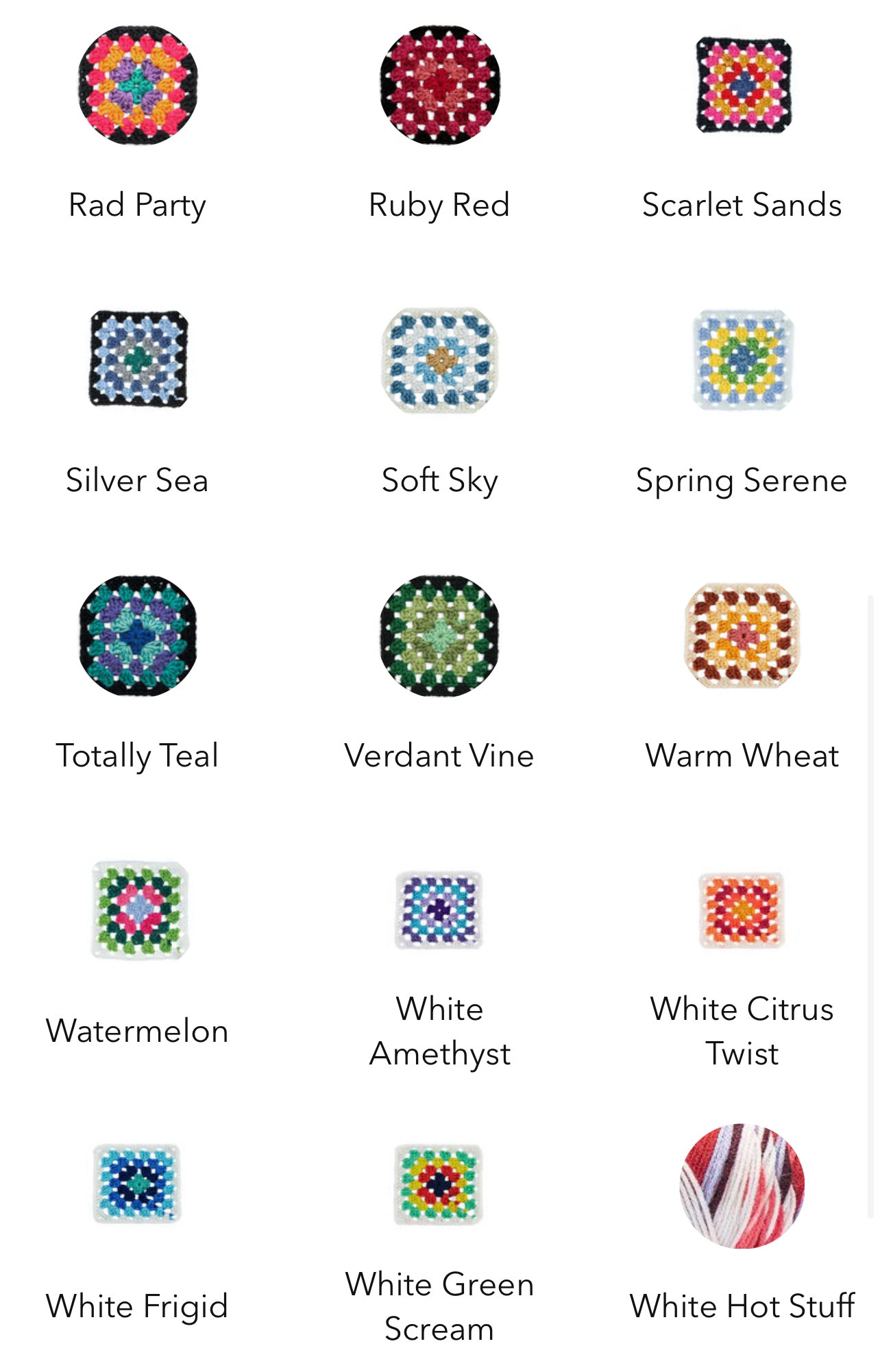Choose the White Hot Stuff yarn swatch

tap(743, 1186)
